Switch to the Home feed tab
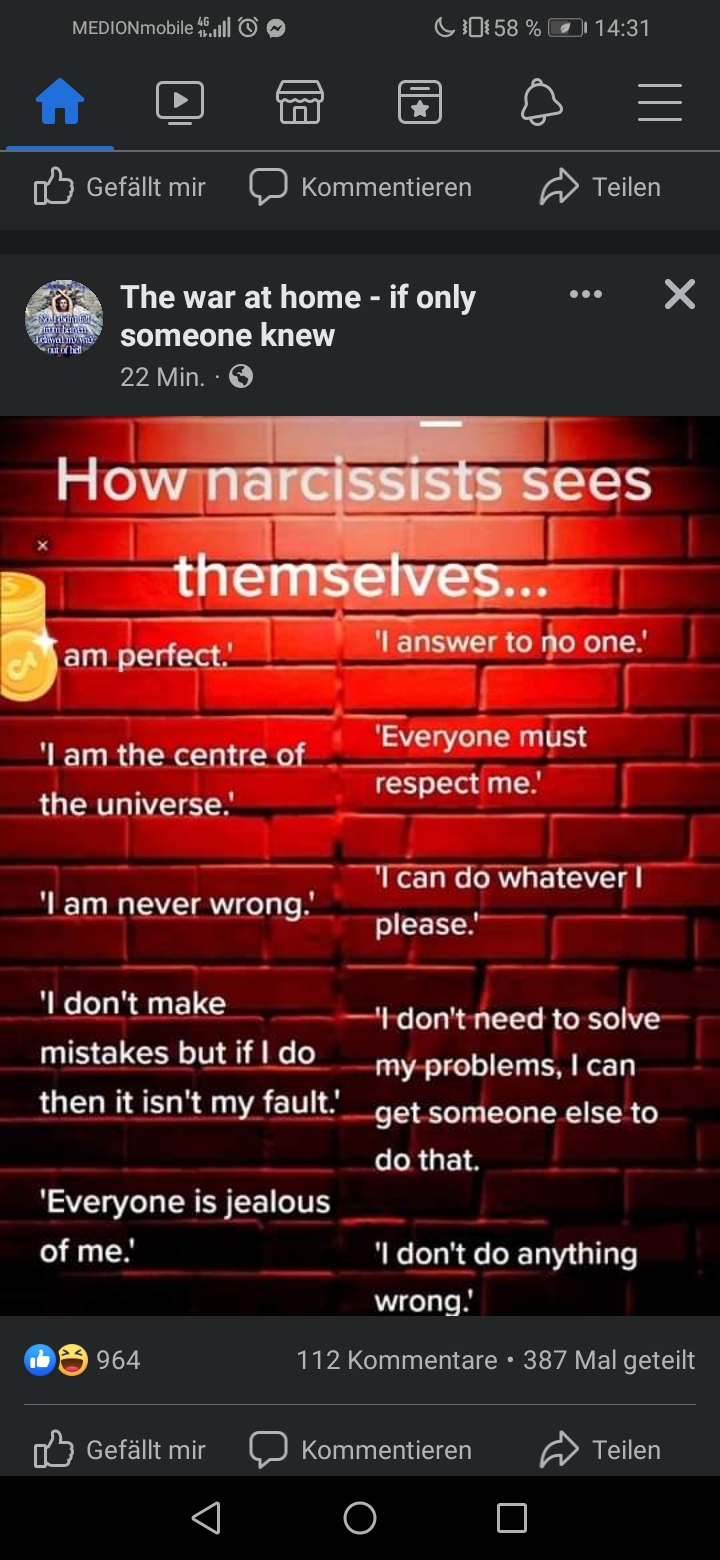This screenshot has height=1560, width=720. click(x=60, y=103)
